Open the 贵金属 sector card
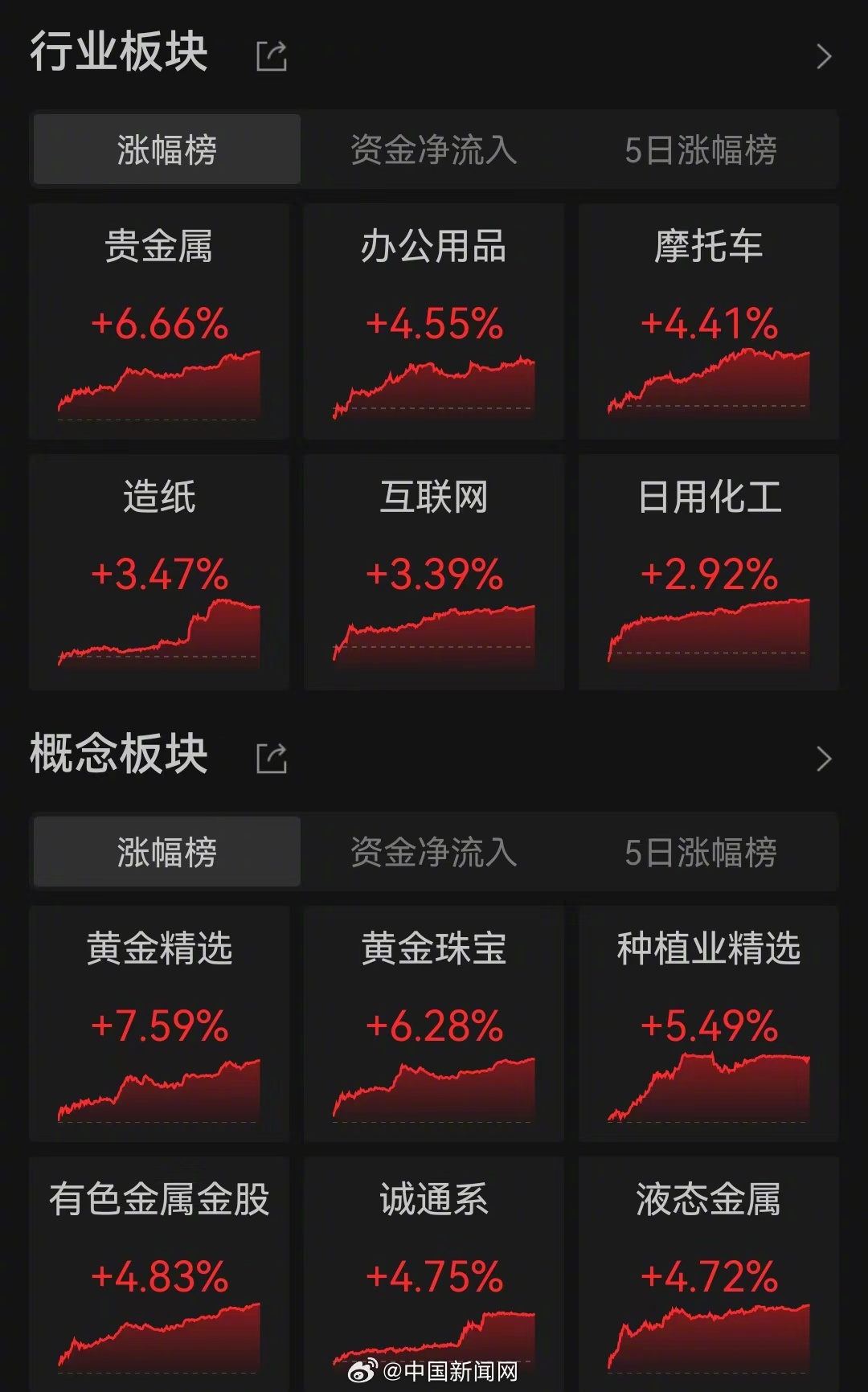This screenshot has width=868, height=1392. pyautogui.click(x=158, y=321)
